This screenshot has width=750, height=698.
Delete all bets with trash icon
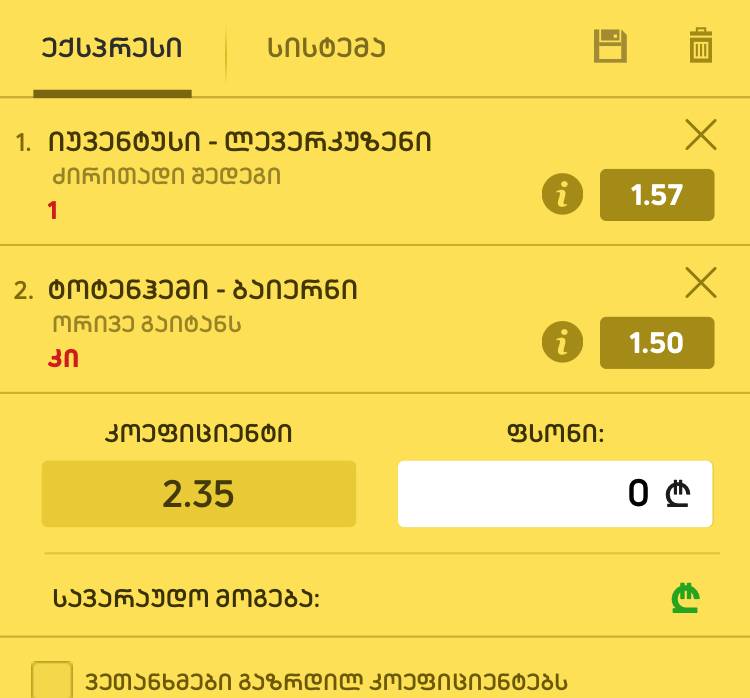pos(701,46)
